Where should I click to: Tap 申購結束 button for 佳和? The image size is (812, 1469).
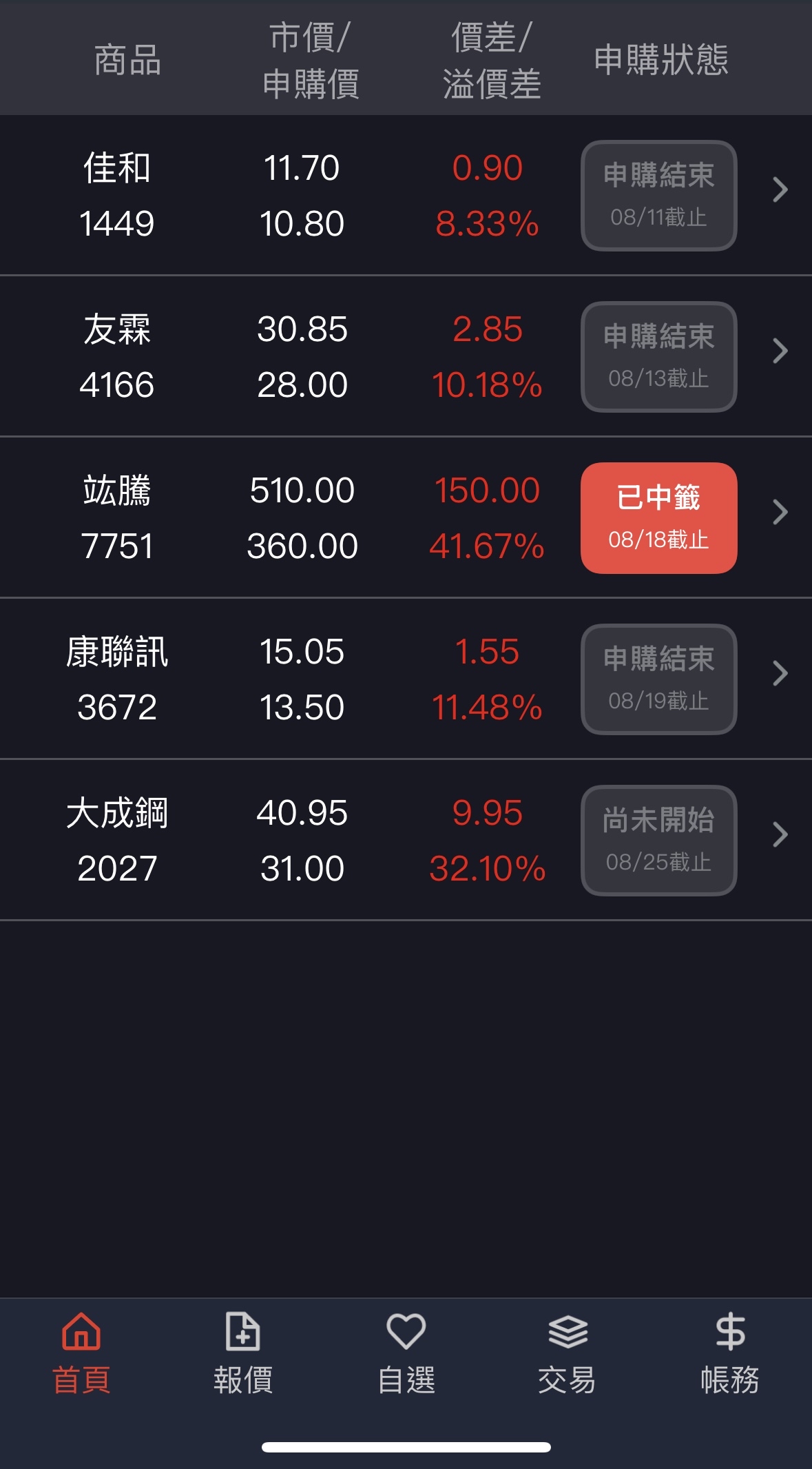(658, 196)
